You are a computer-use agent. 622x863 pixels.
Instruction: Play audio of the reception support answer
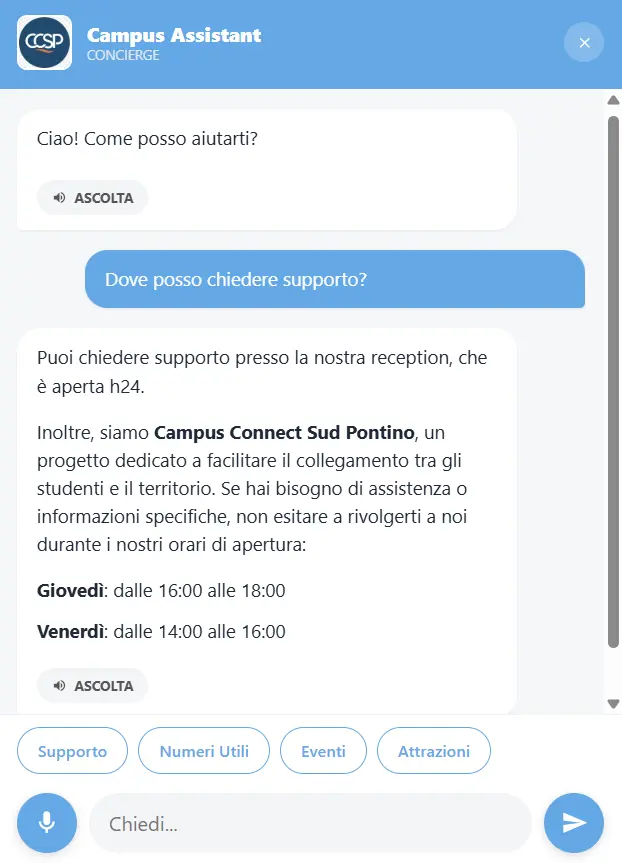pos(93,686)
